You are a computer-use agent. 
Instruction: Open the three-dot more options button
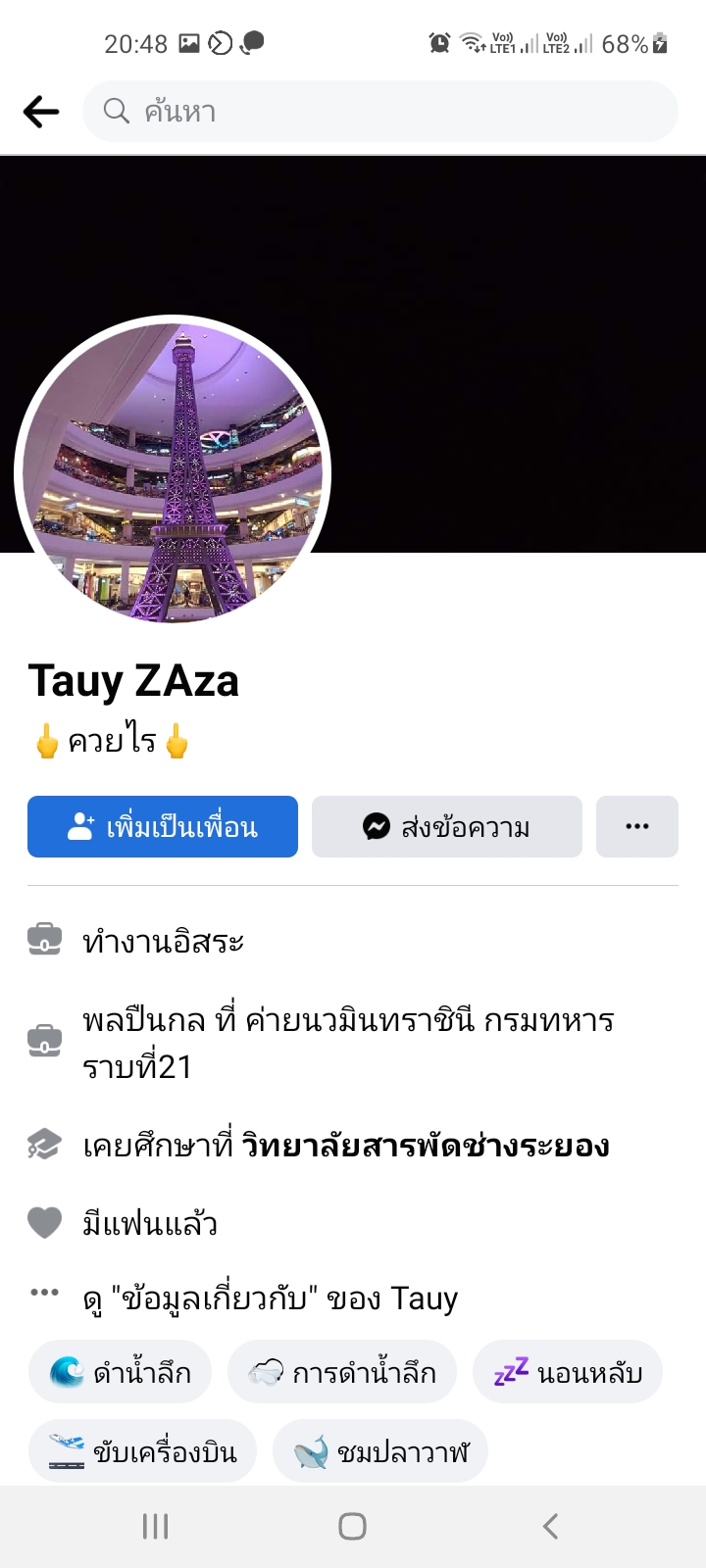tap(637, 827)
